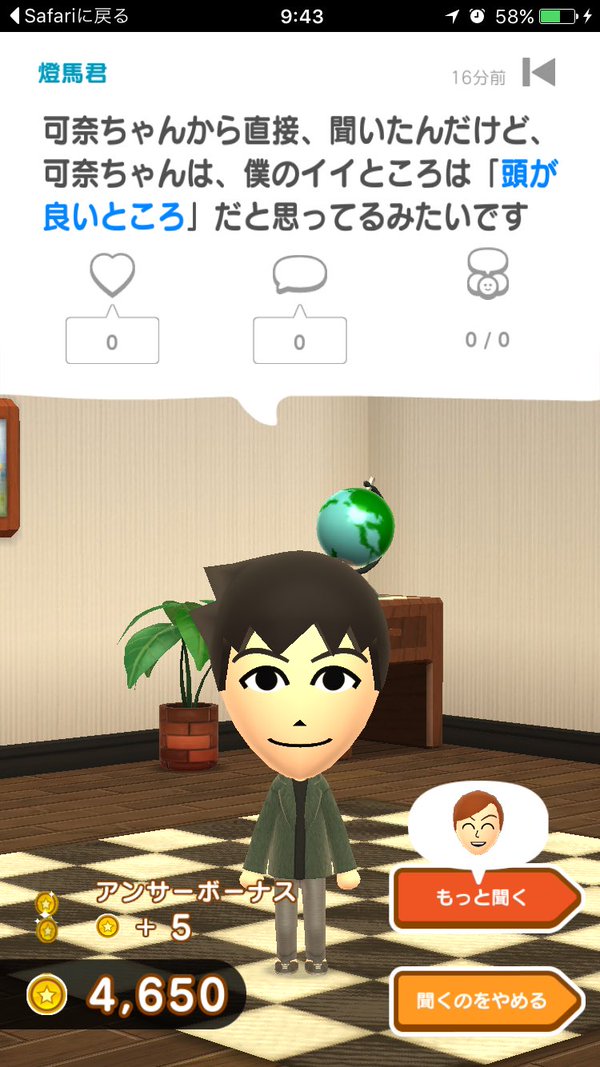
Task: Jump back with the skip-to-start icon
Action: pos(539,73)
